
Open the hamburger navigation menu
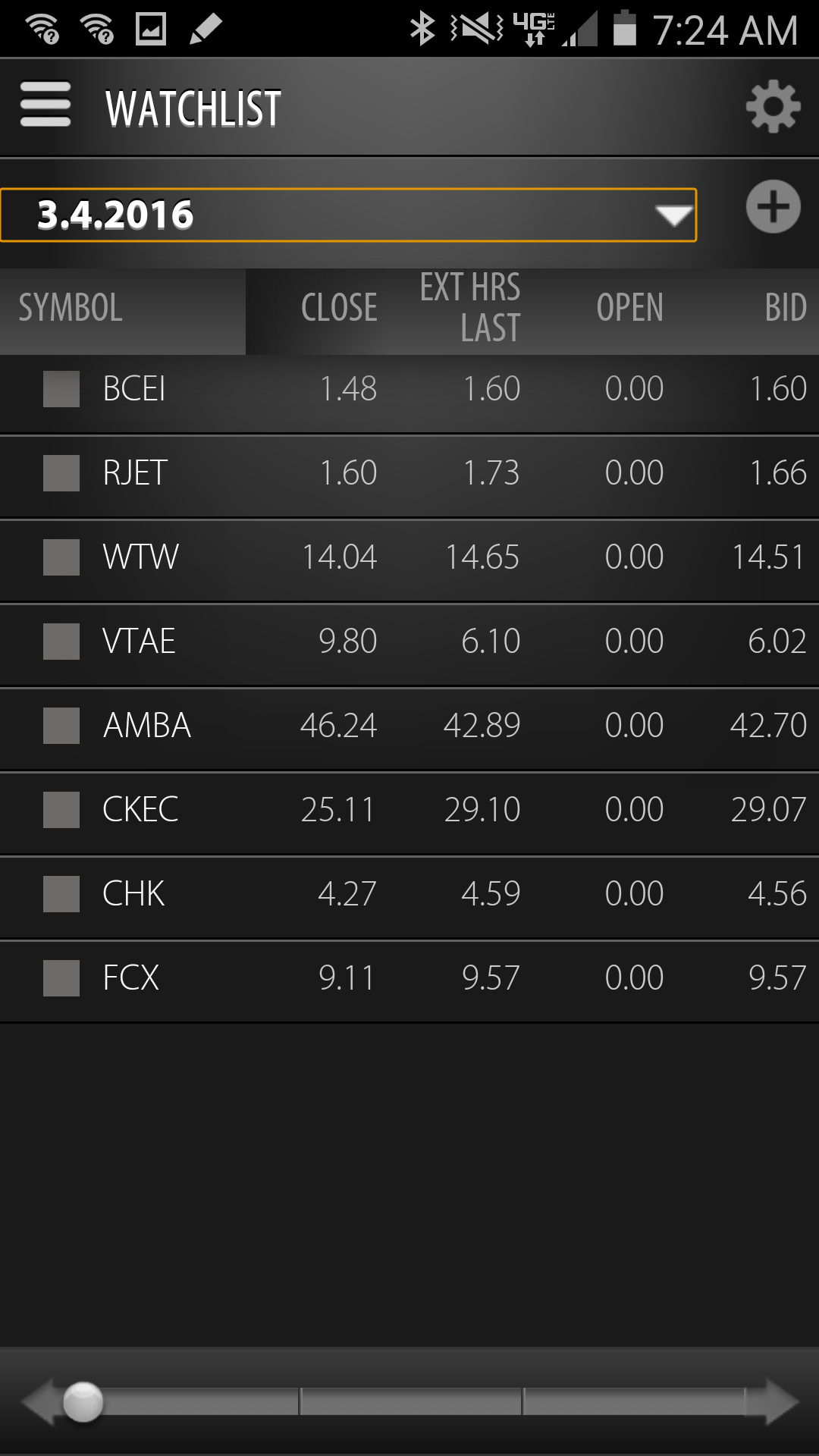(45, 105)
